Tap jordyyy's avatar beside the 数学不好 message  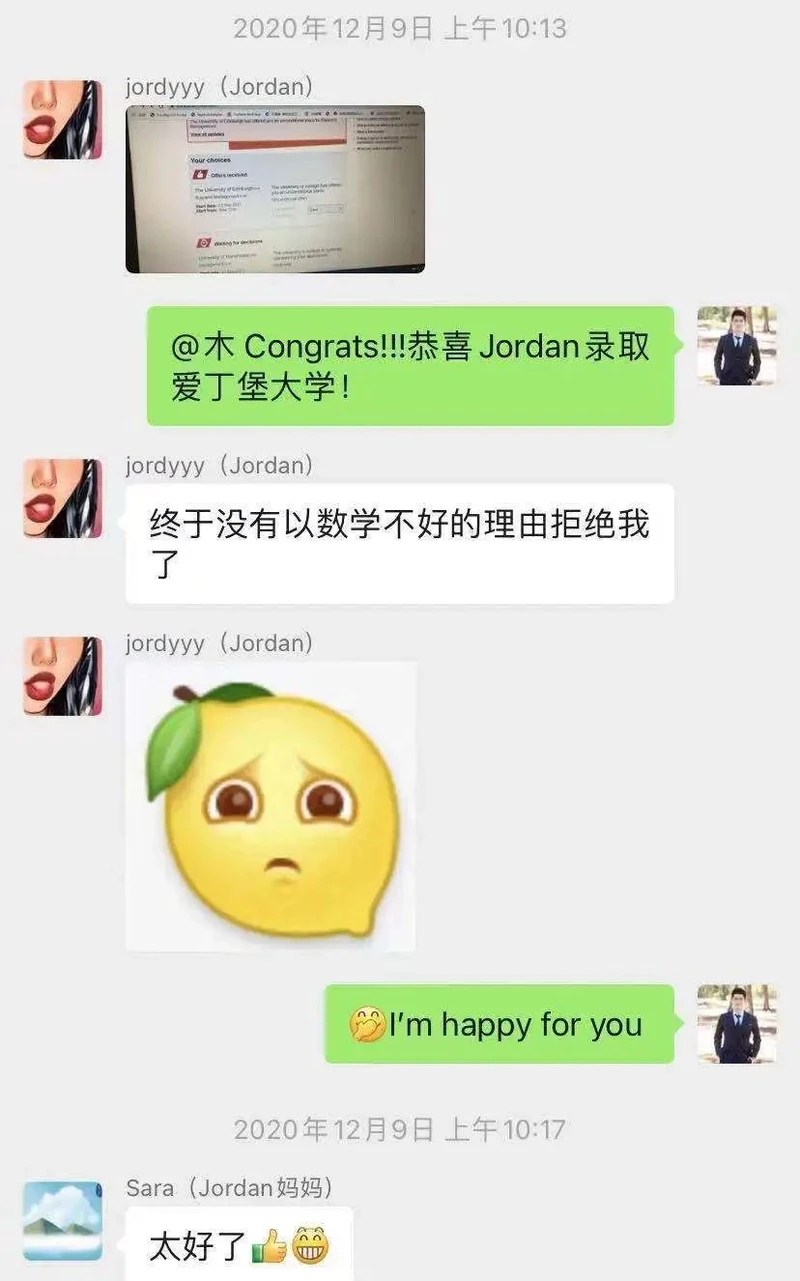[x=63, y=498]
